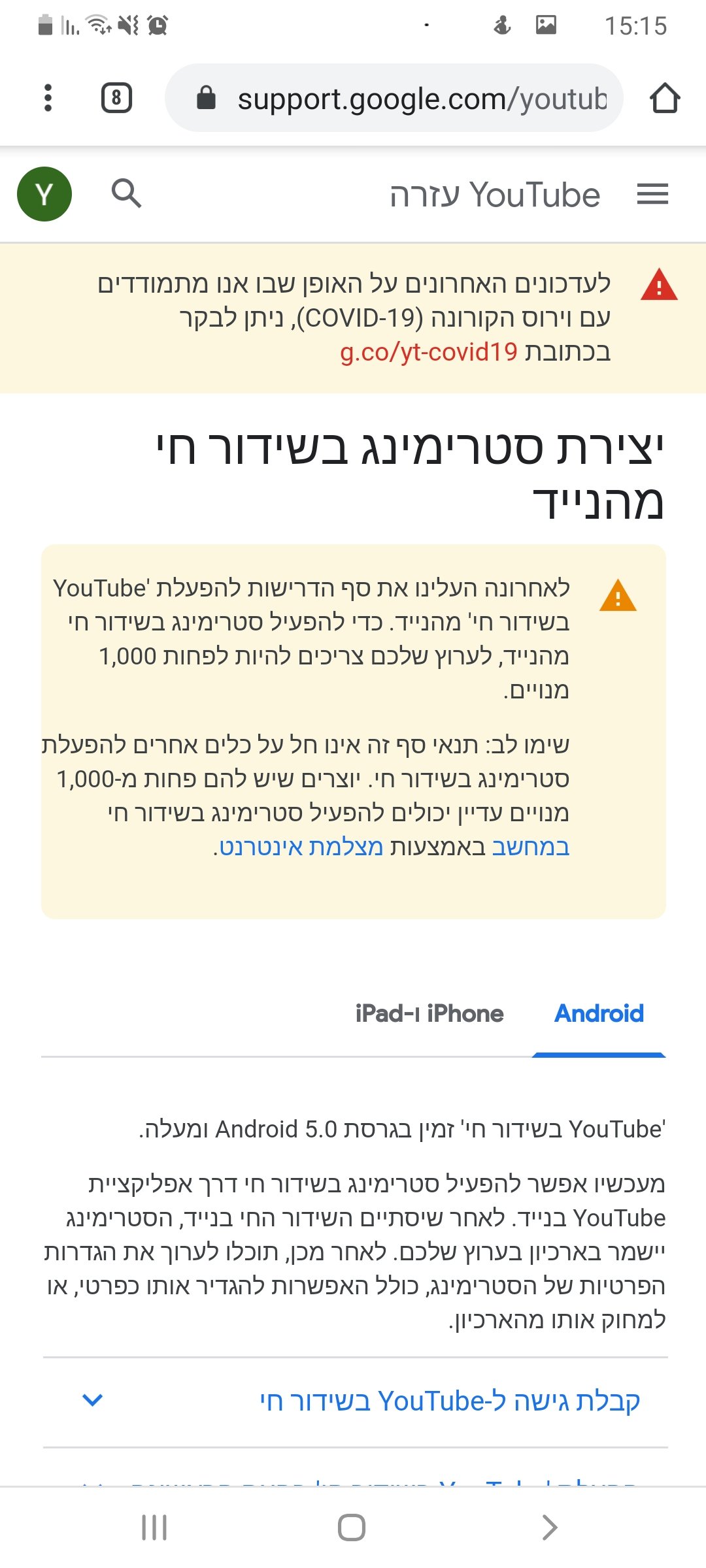706x1568 pixels.
Task: Tap the support.google.com address bar
Action: (394, 98)
